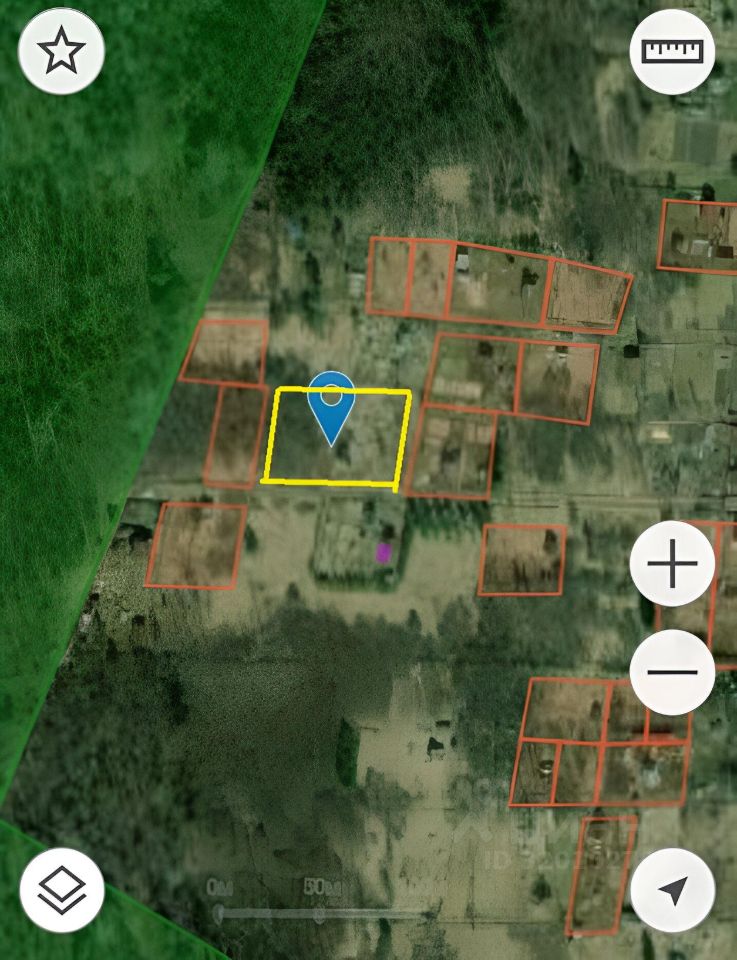Open the ruler measurement tool
Viewport: 737px width, 960px height.
point(672,51)
